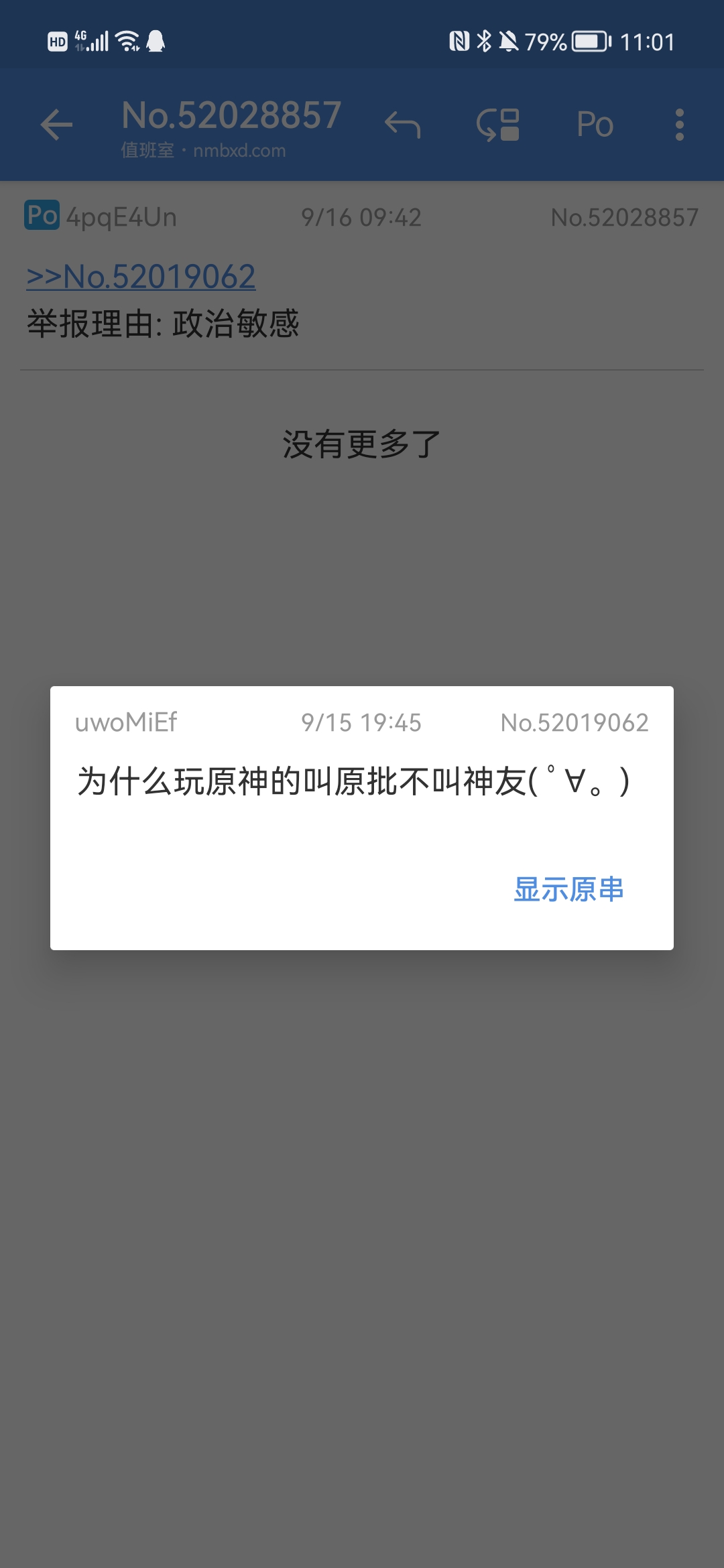Tap 显示原串 to view the original thread

[x=568, y=890]
